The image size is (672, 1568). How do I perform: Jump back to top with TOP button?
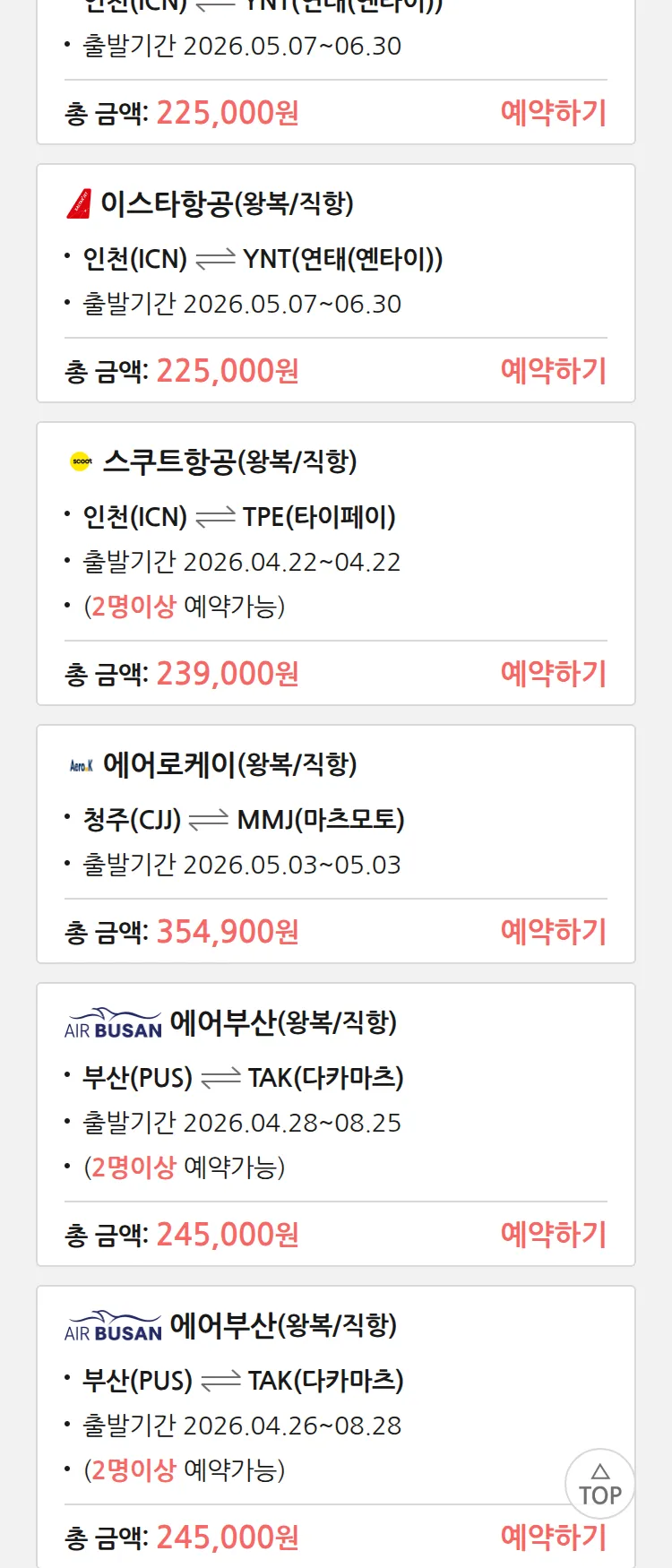coord(599,1484)
